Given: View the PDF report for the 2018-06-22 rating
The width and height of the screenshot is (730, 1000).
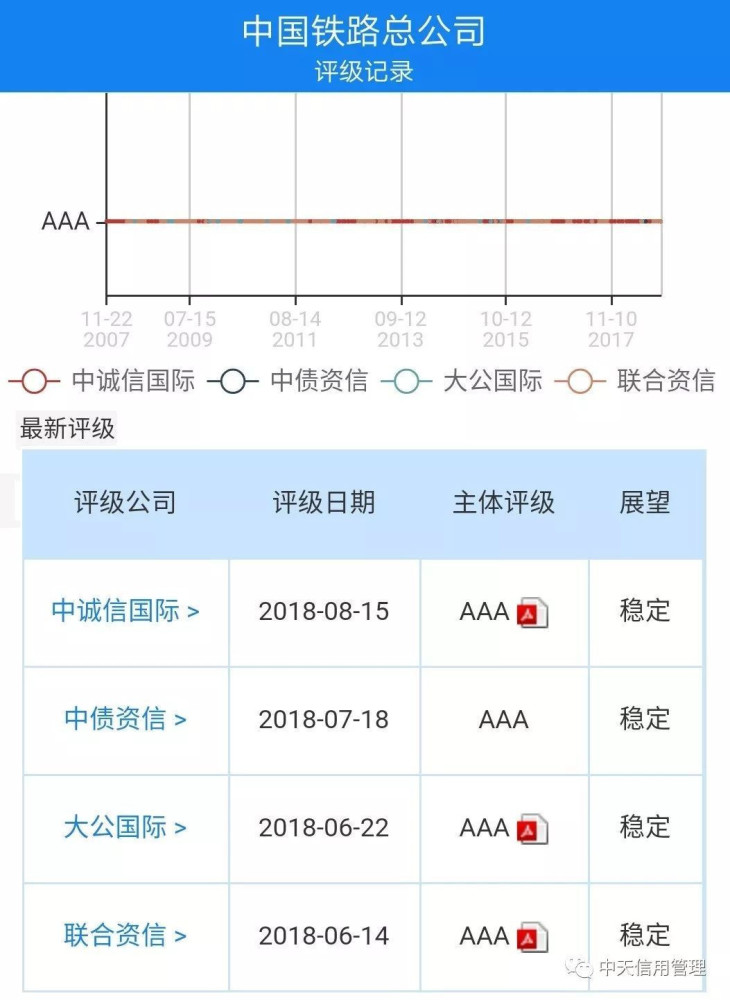Looking at the screenshot, I should (x=532, y=829).
